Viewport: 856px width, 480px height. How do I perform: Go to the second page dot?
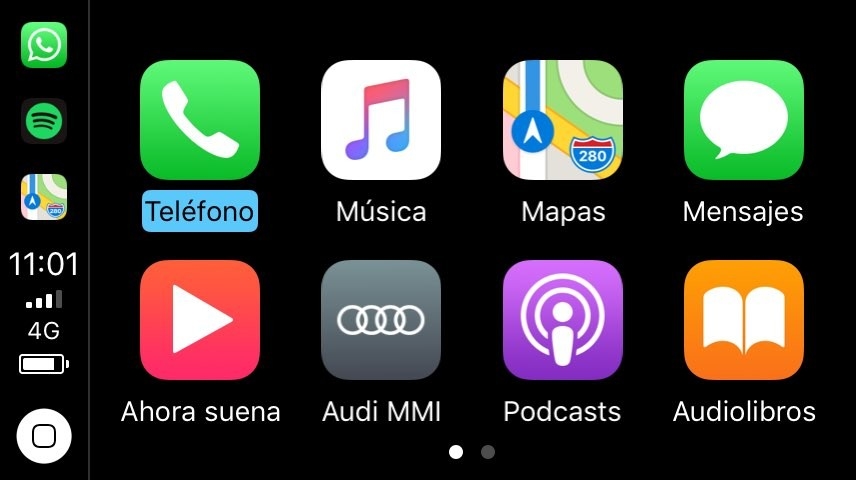click(x=488, y=452)
